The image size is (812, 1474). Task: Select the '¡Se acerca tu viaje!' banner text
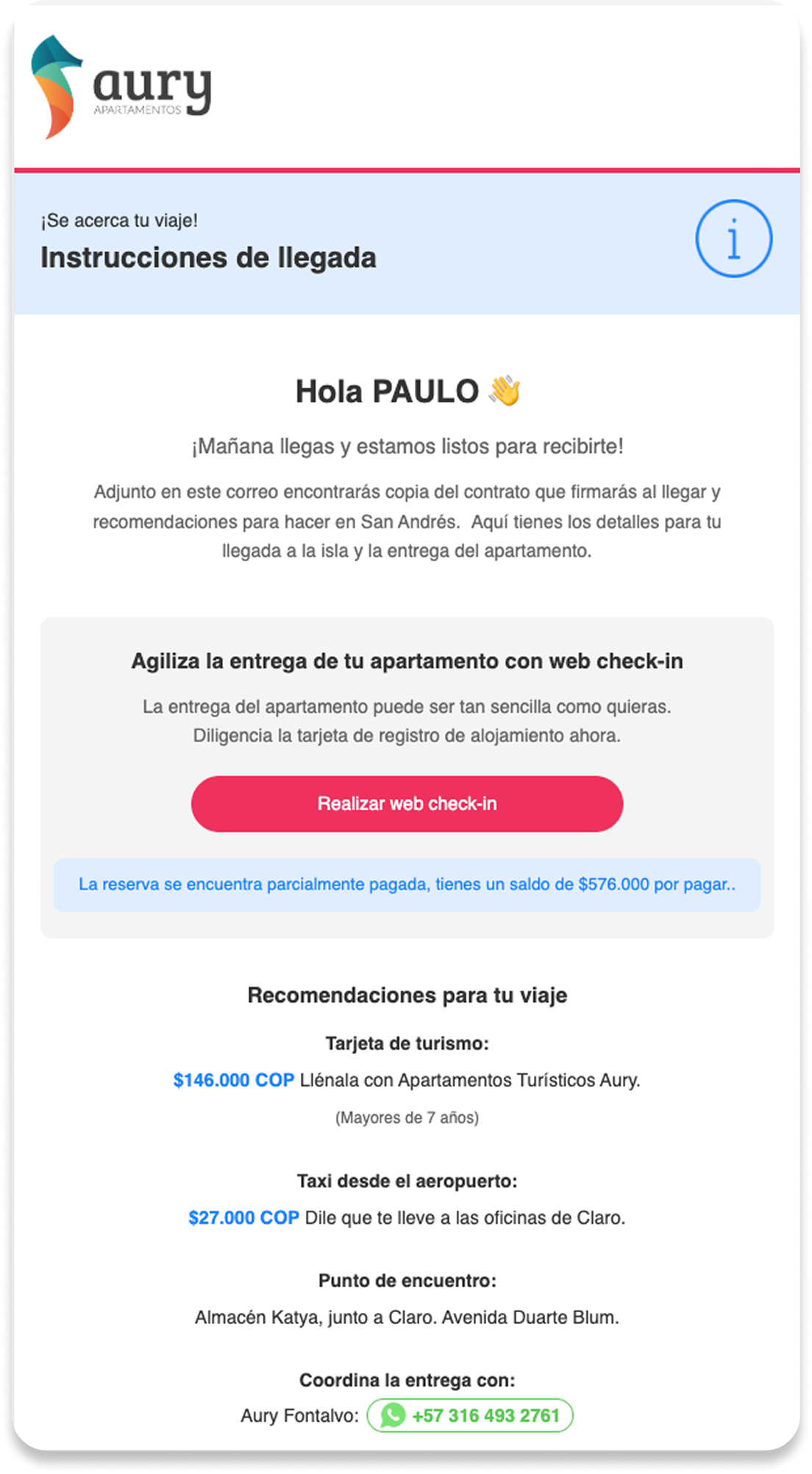(x=119, y=218)
